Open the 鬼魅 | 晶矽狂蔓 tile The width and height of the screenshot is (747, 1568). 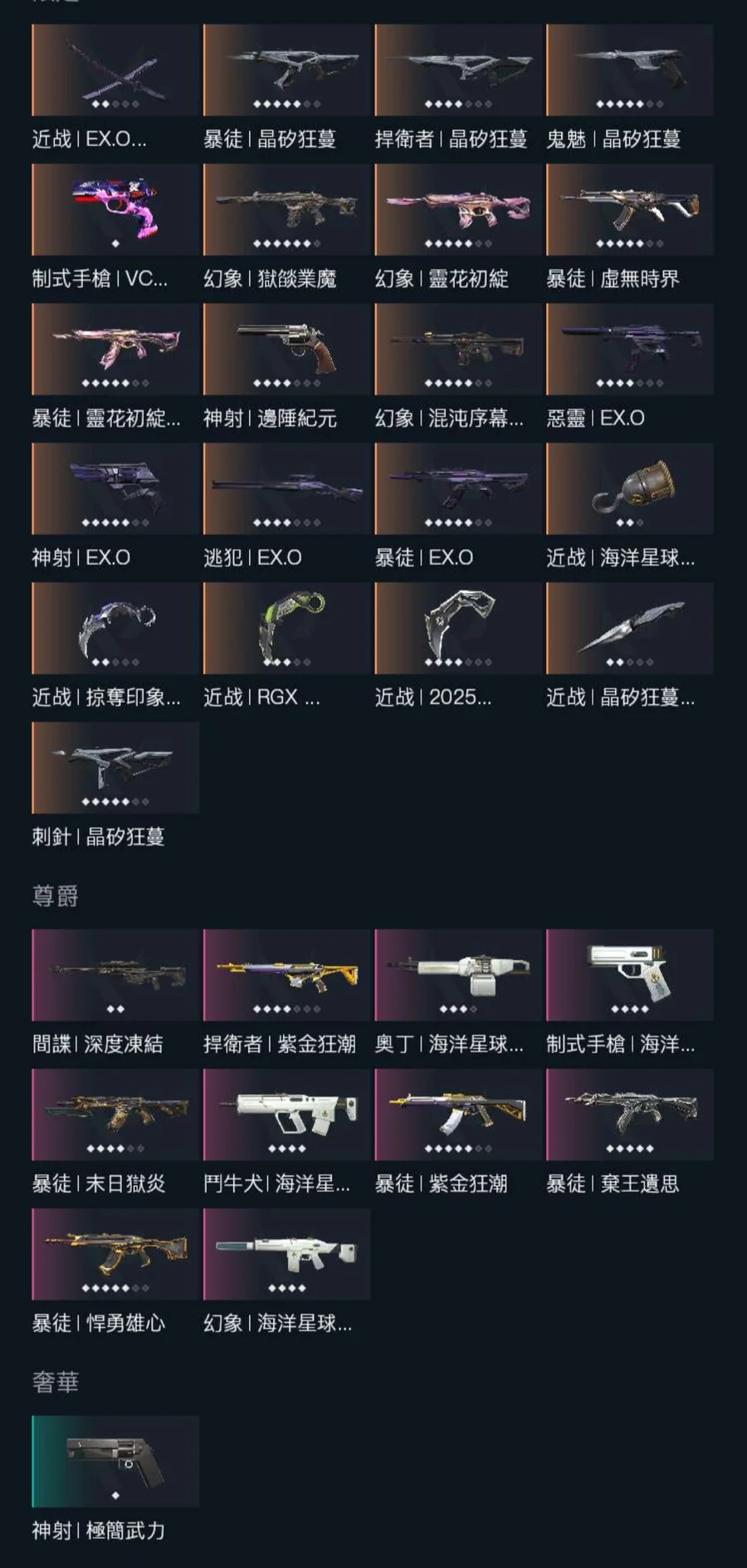(630, 71)
